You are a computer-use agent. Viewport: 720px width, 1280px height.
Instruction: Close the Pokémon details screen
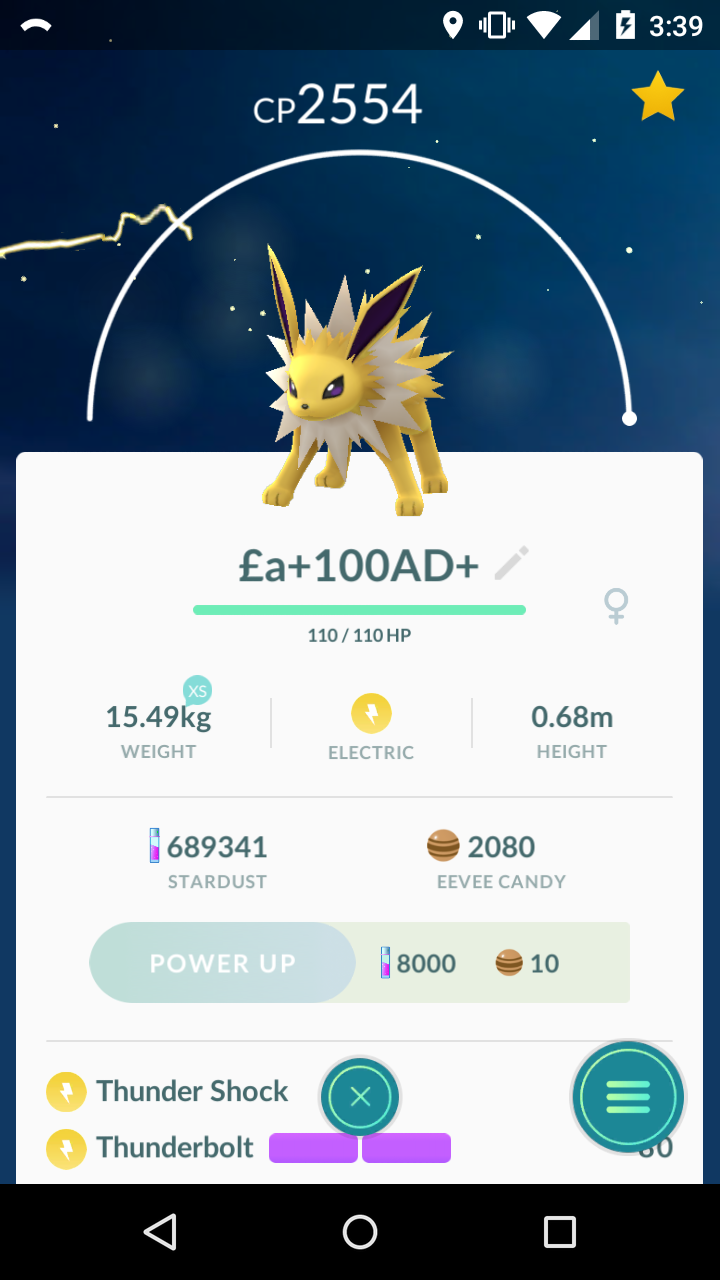(360, 1097)
